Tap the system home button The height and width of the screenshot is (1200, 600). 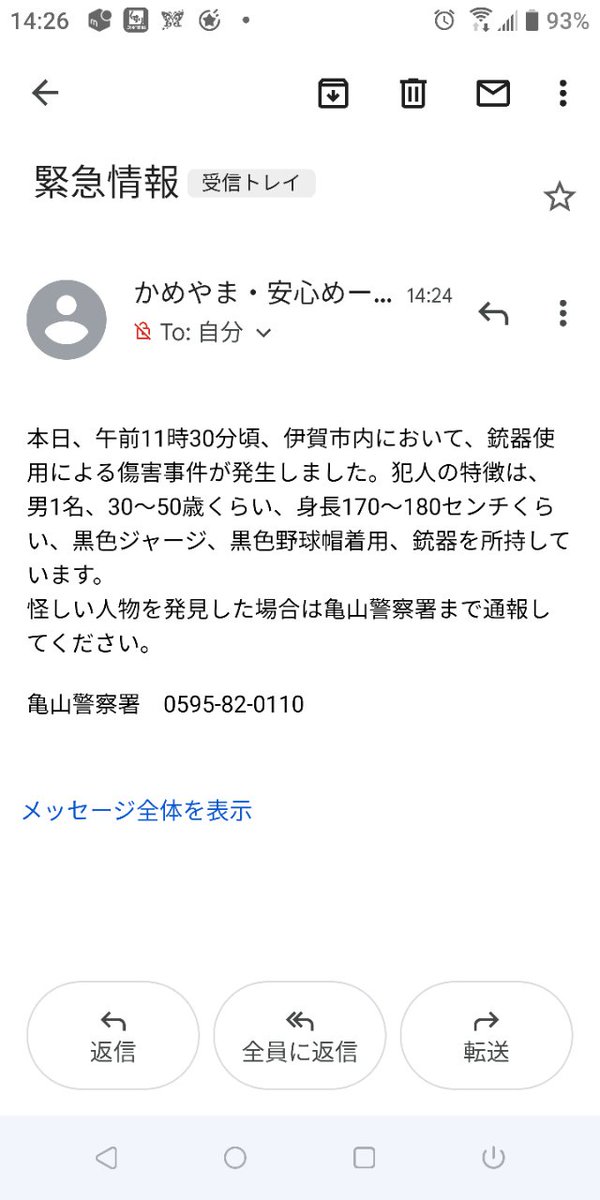(235, 1158)
